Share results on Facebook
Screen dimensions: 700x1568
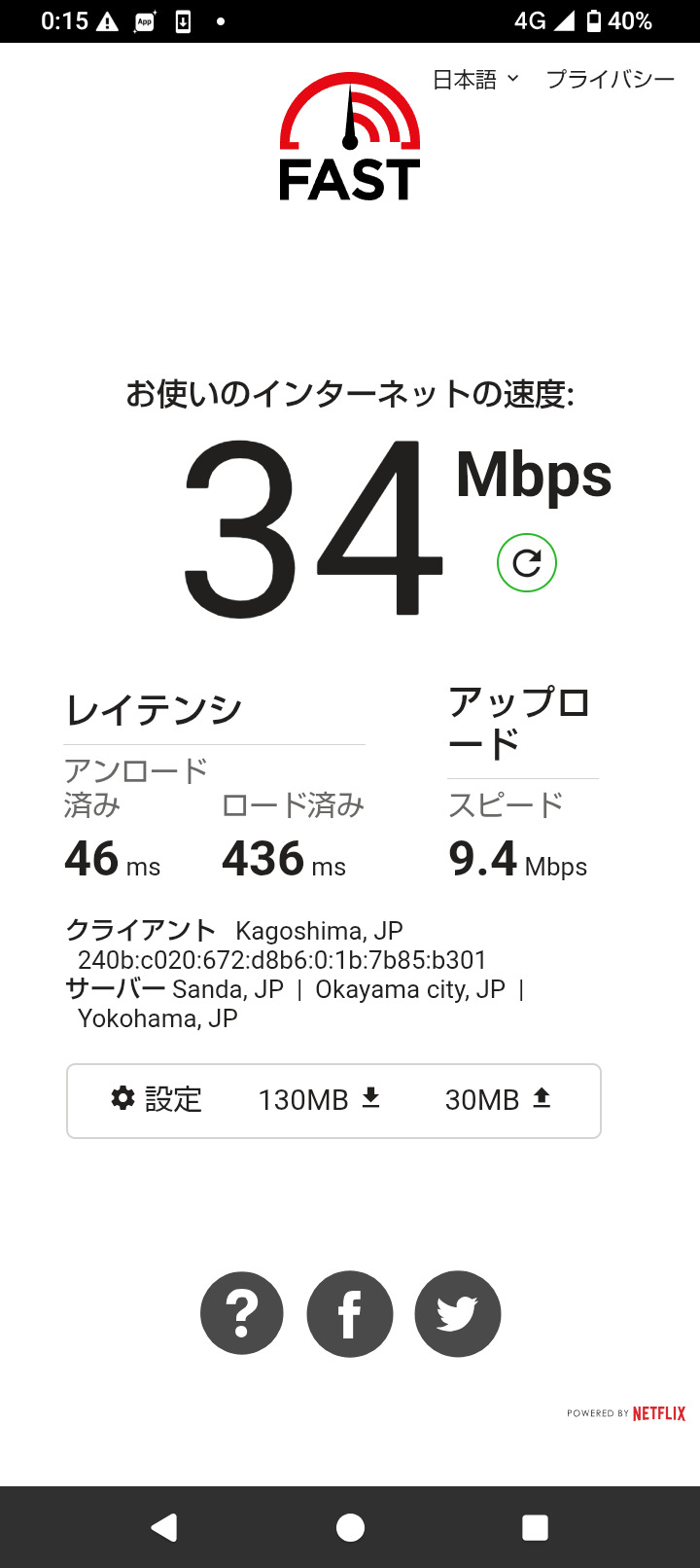pos(350,1314)
